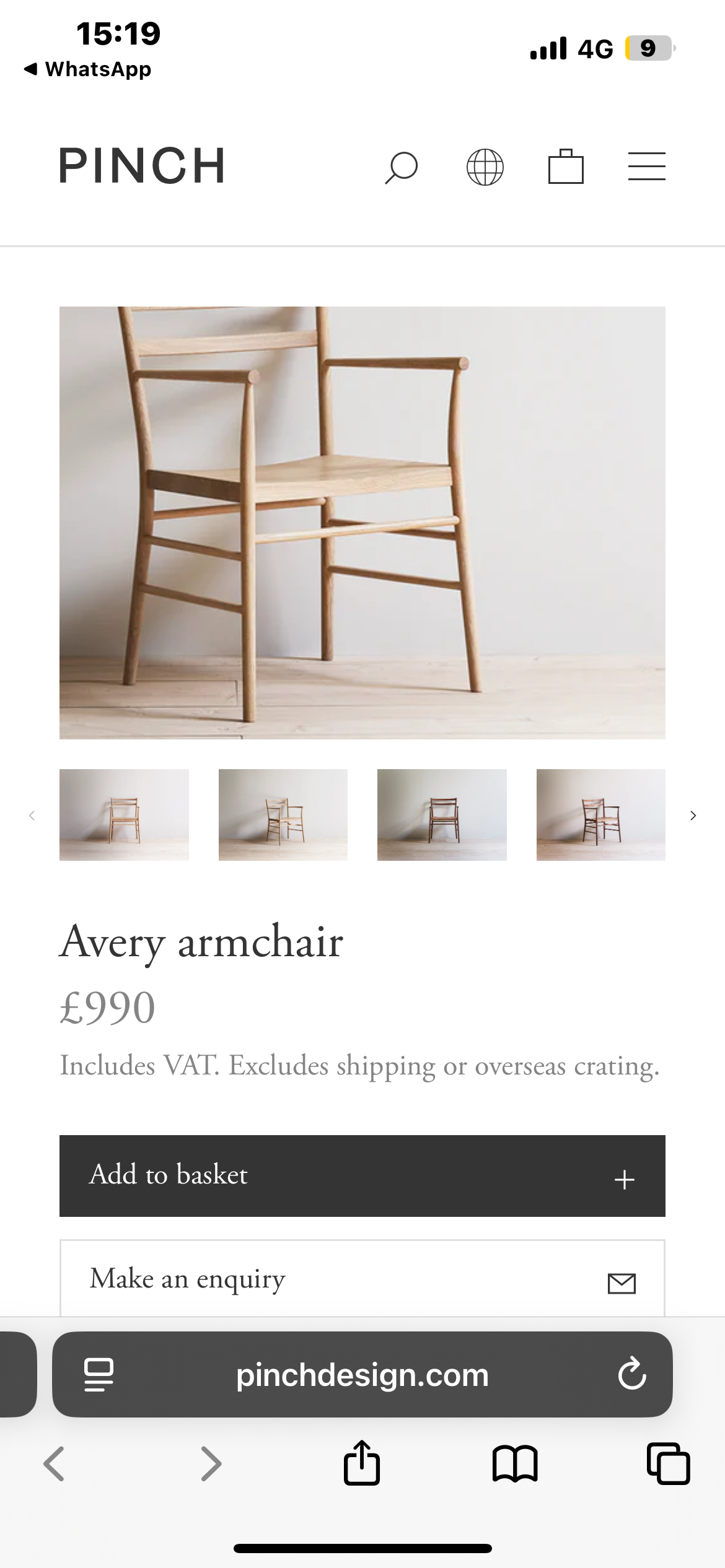Select the third chair thumbnail
Screen dimensions: 725x1568
tap(442, 814)
